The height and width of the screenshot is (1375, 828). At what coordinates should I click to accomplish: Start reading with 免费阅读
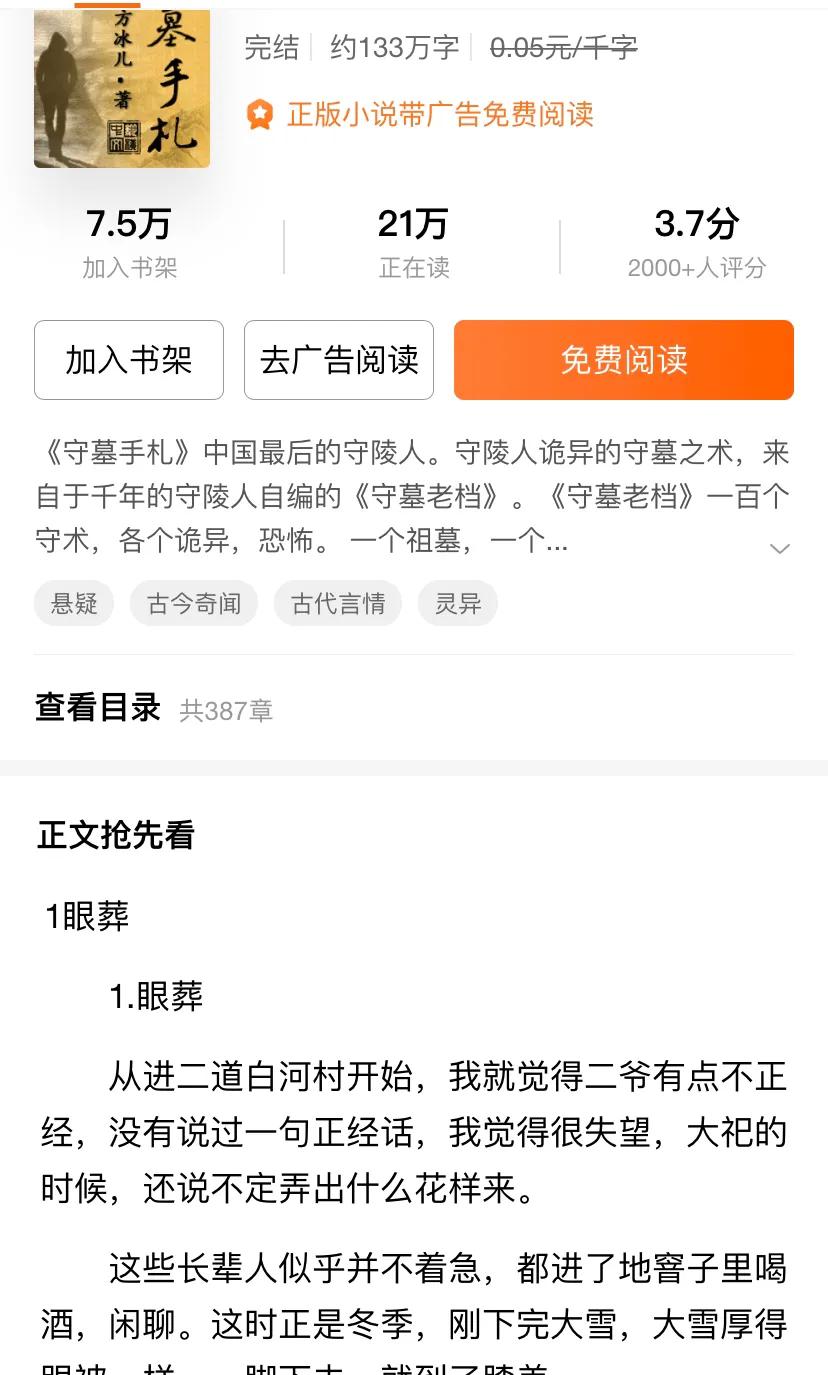624,360
